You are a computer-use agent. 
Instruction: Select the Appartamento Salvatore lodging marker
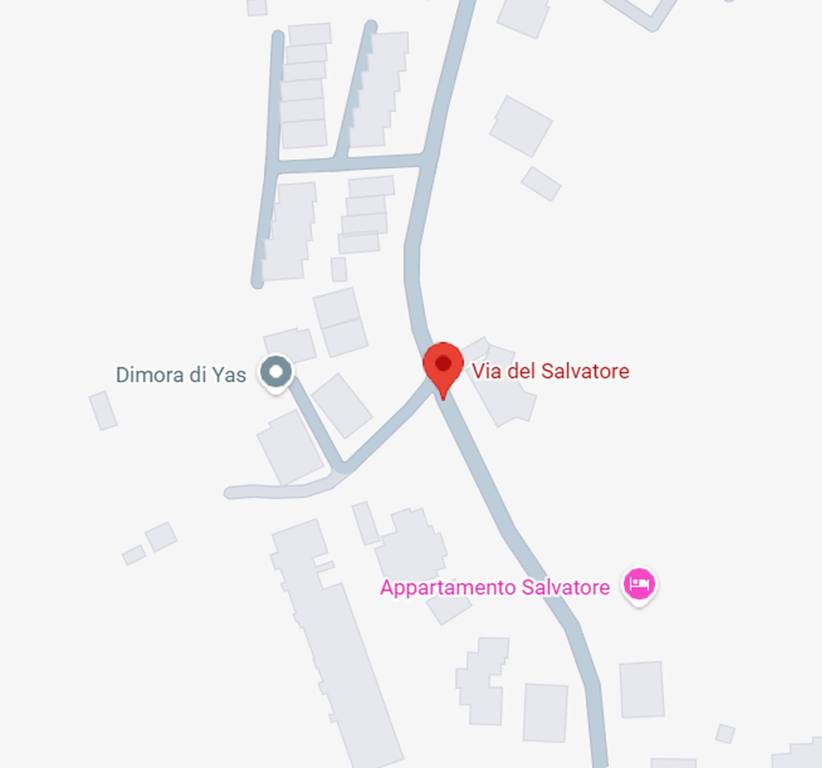(x=639, y=584)
